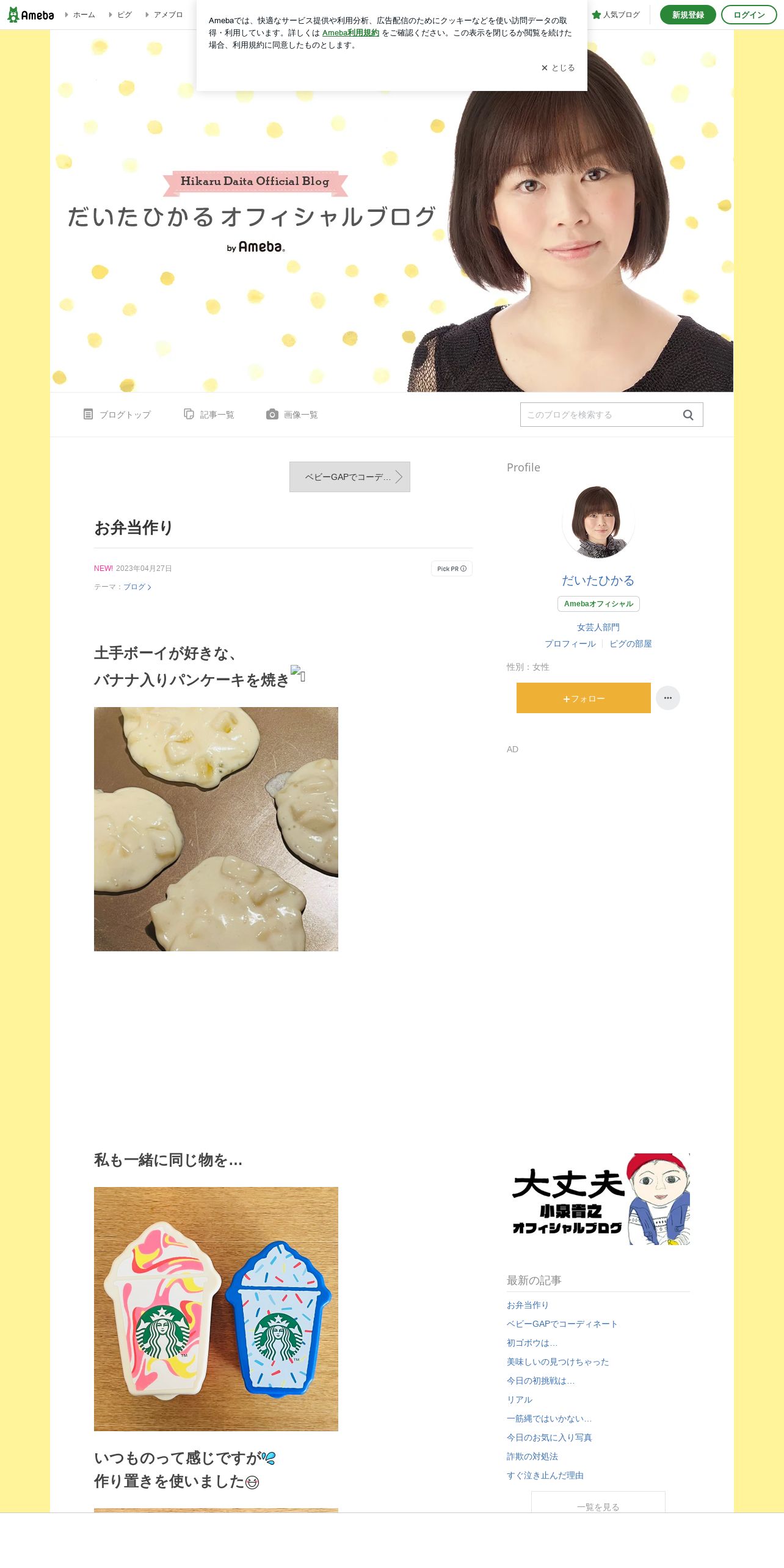Tap the magnifier search icon

pyautogui.click(x=688, y=415)
